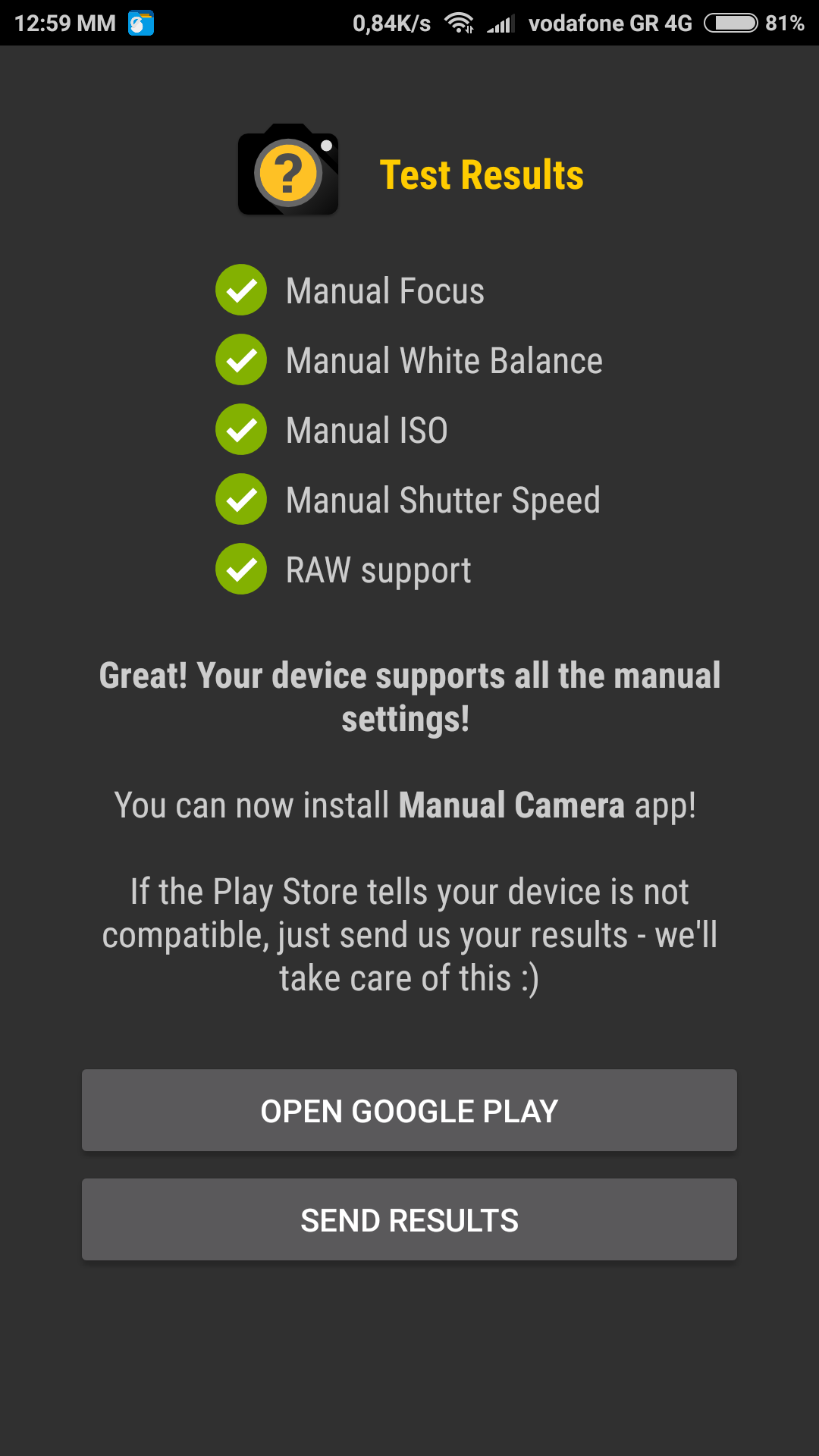Open Google Play to install Manual Camera
Viewport: 819px width, 1456px height.
pos(409,1110)
